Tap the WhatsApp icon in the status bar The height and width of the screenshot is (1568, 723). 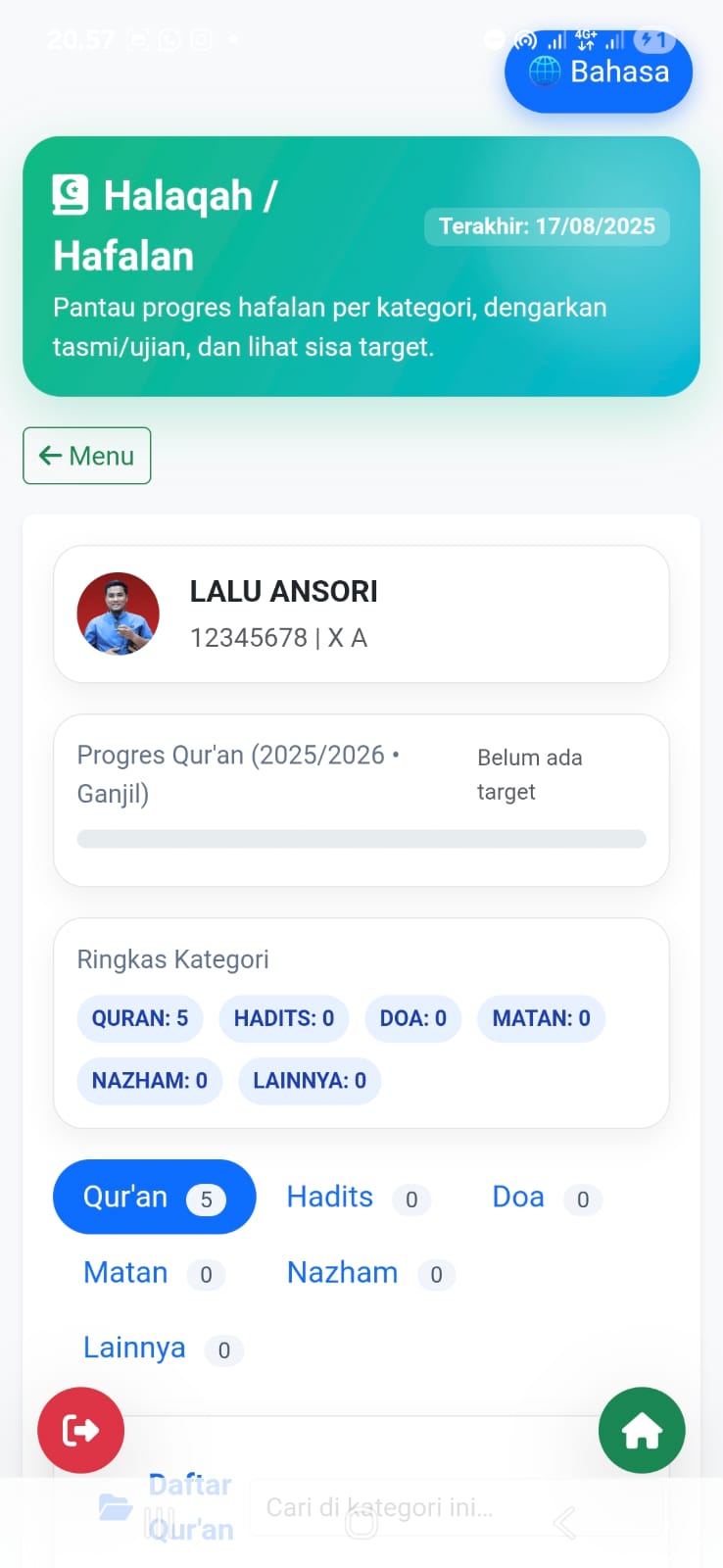(x=169, y=39)
